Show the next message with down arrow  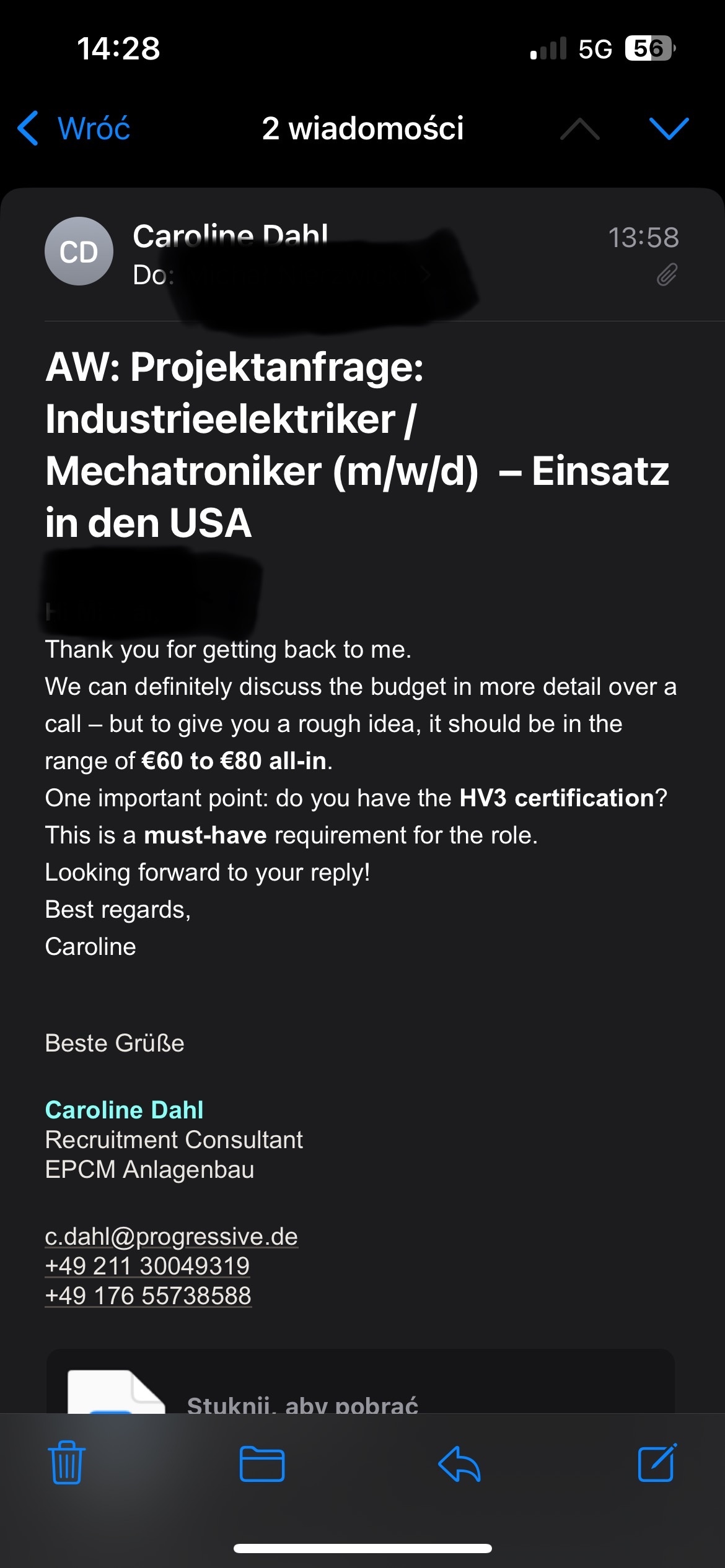669,128
